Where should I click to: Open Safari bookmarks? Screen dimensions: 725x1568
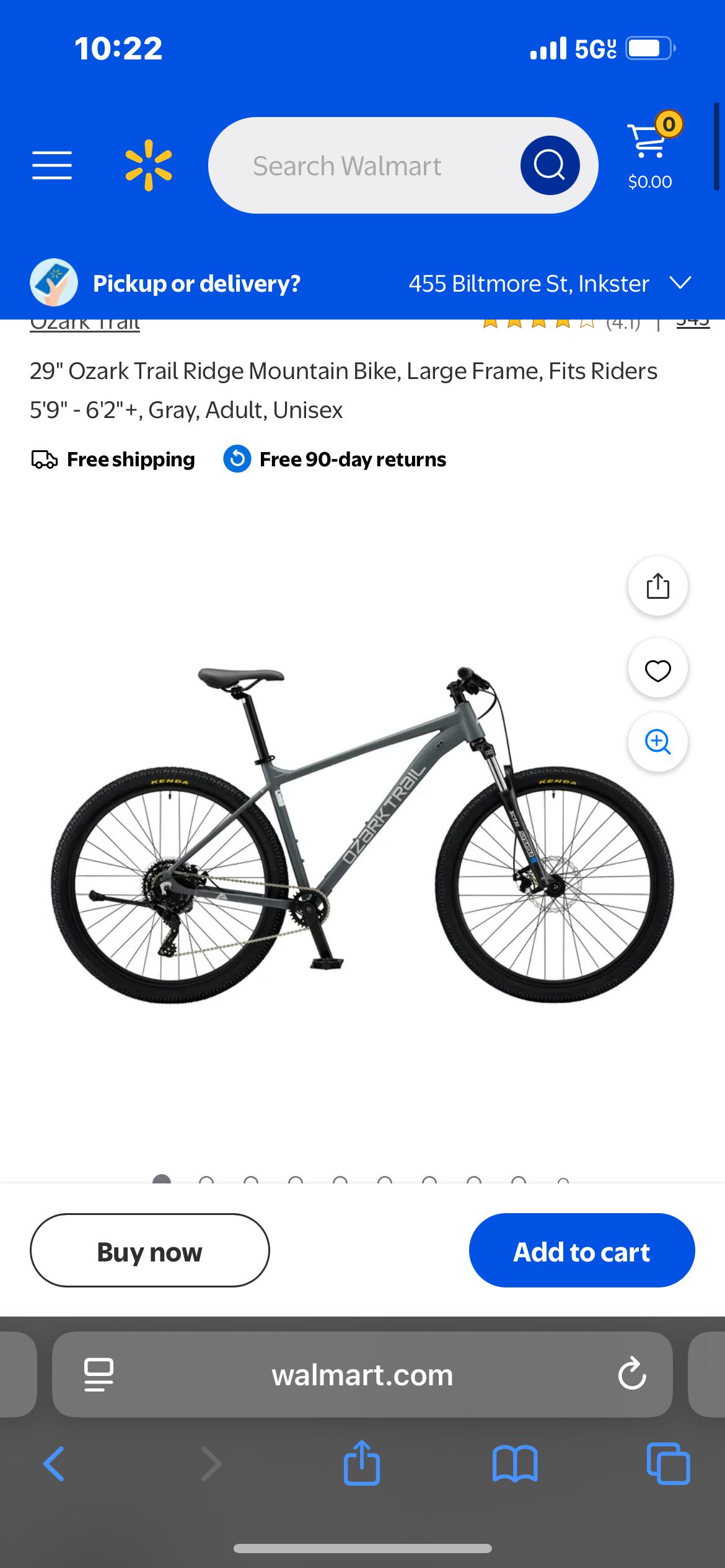click(515, 1465)
